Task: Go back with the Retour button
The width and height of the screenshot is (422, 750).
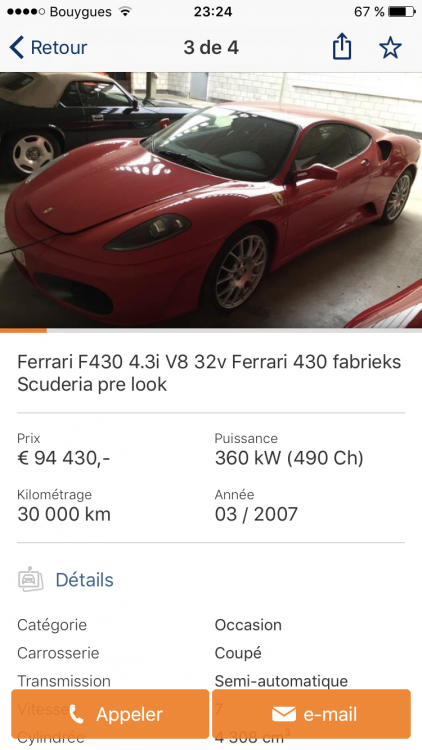Action: coord(48,48)
